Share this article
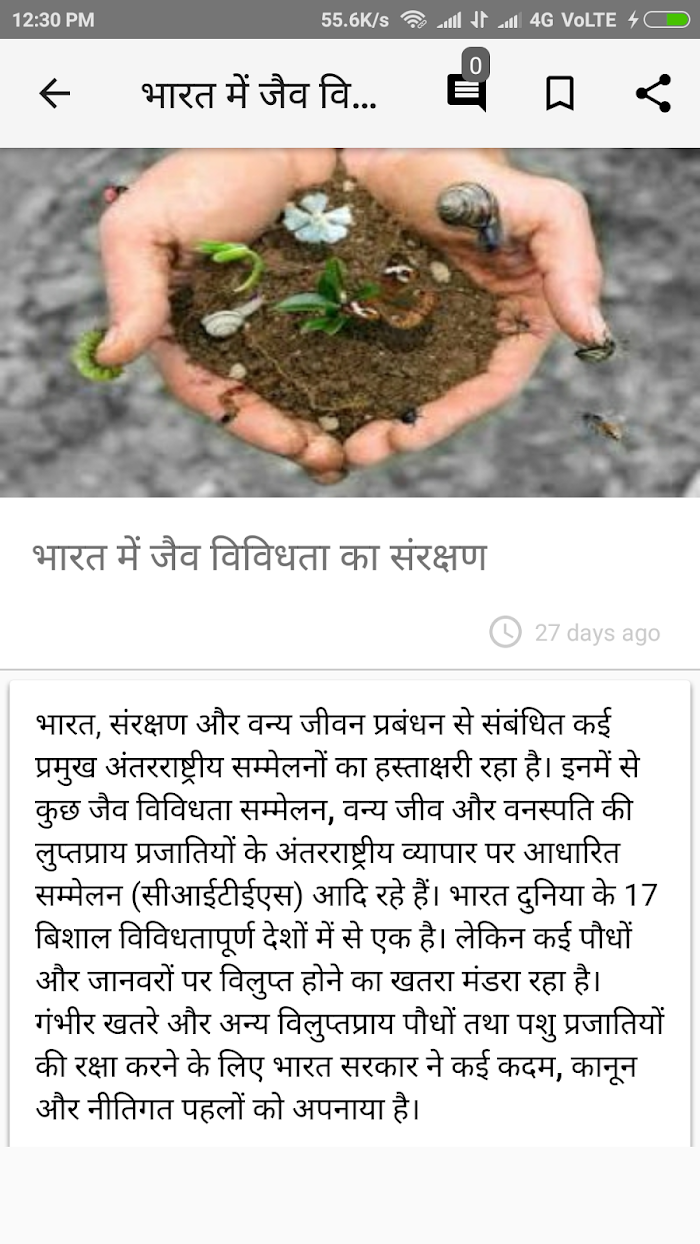 pyautogui.click(x=653, y=93)
